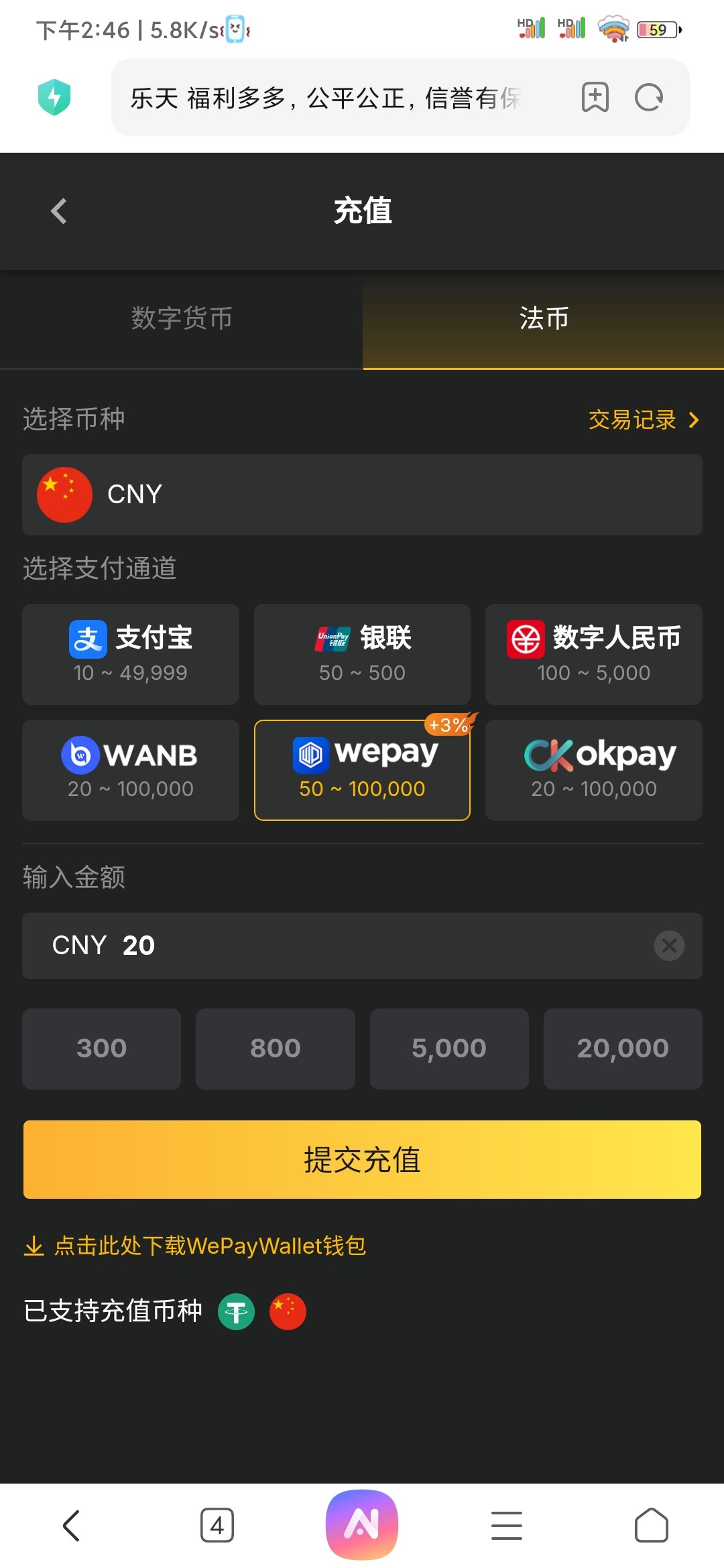Choose okpay payment channel
The width and height of the screenshot is (724, 1568).
coord(593,770)
